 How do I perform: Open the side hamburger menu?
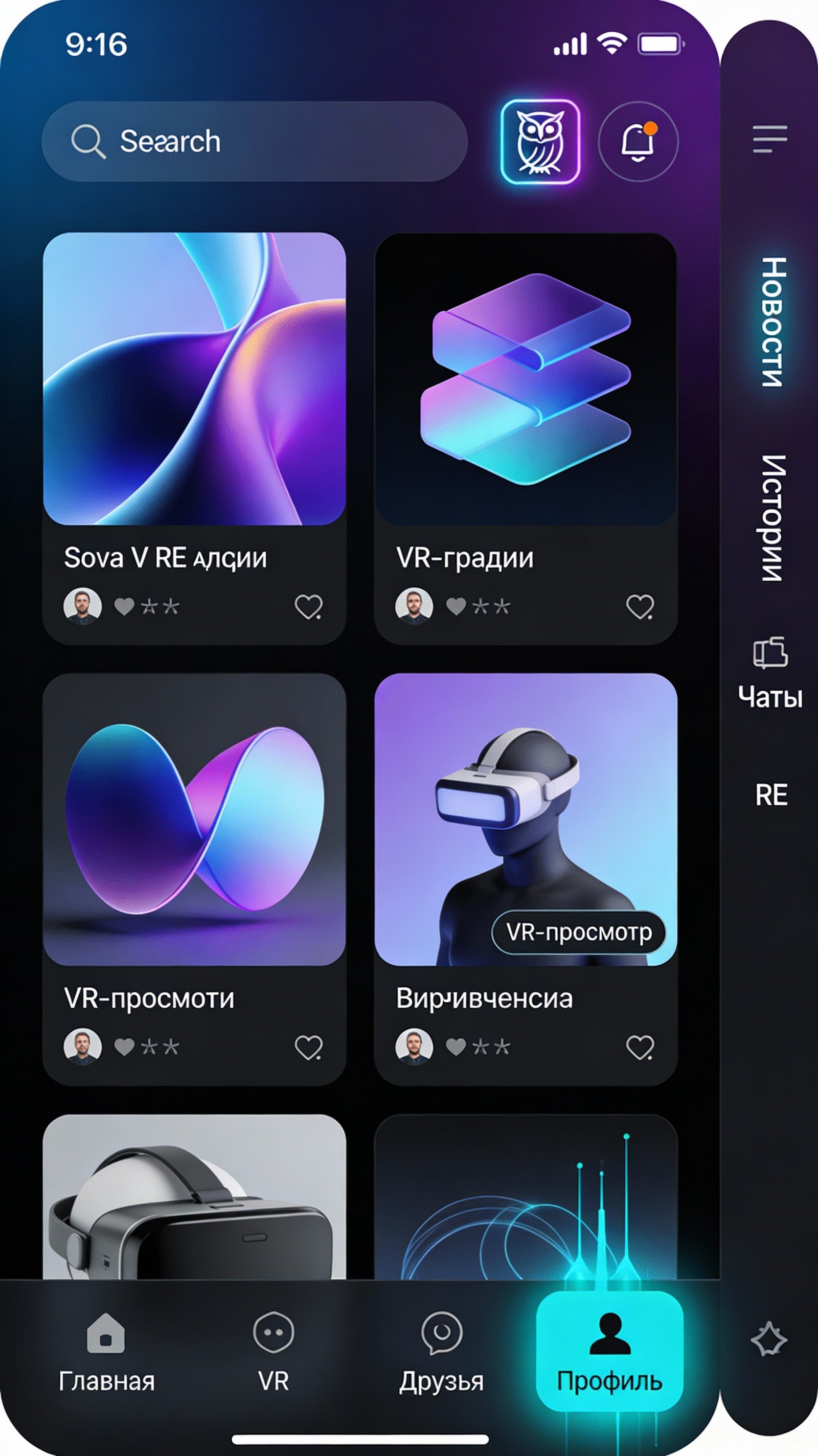pos(769,139)
